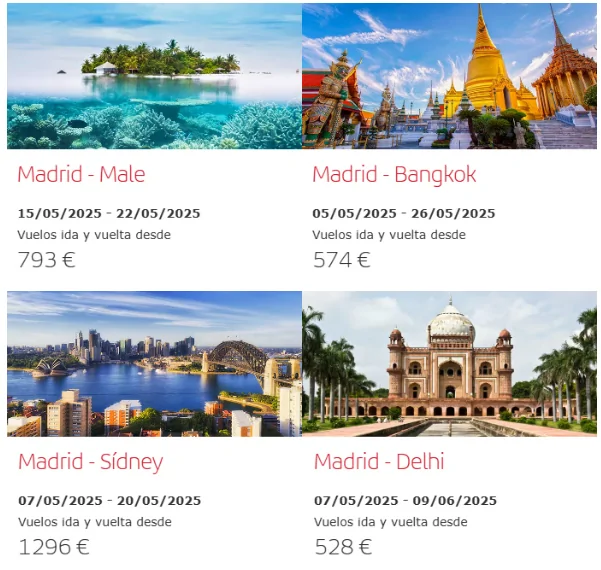Open the Madrid - Delhi flight offer
This screenshot has width=601, height=570.
tap(379, 462)
